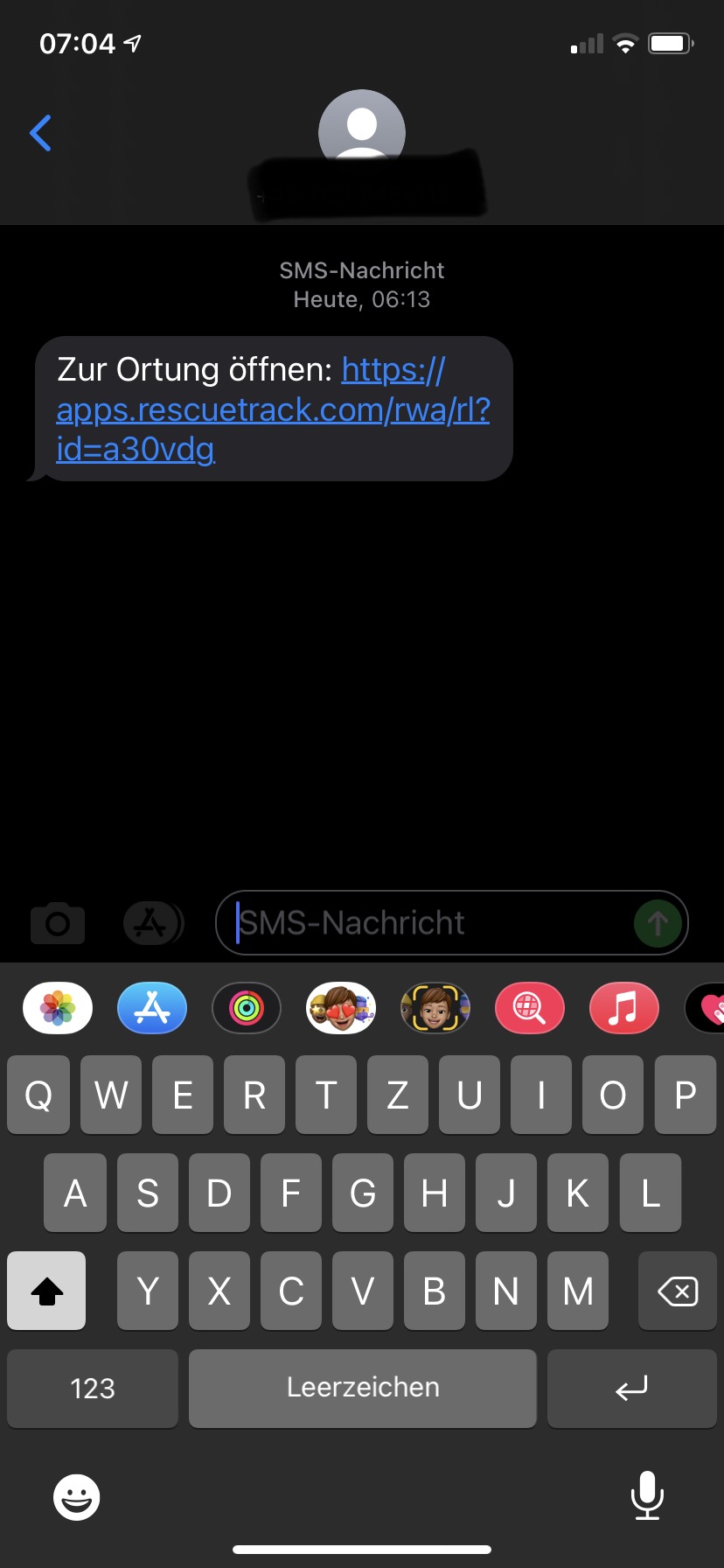Open the Music iMessage app

tap(623, 1008)
